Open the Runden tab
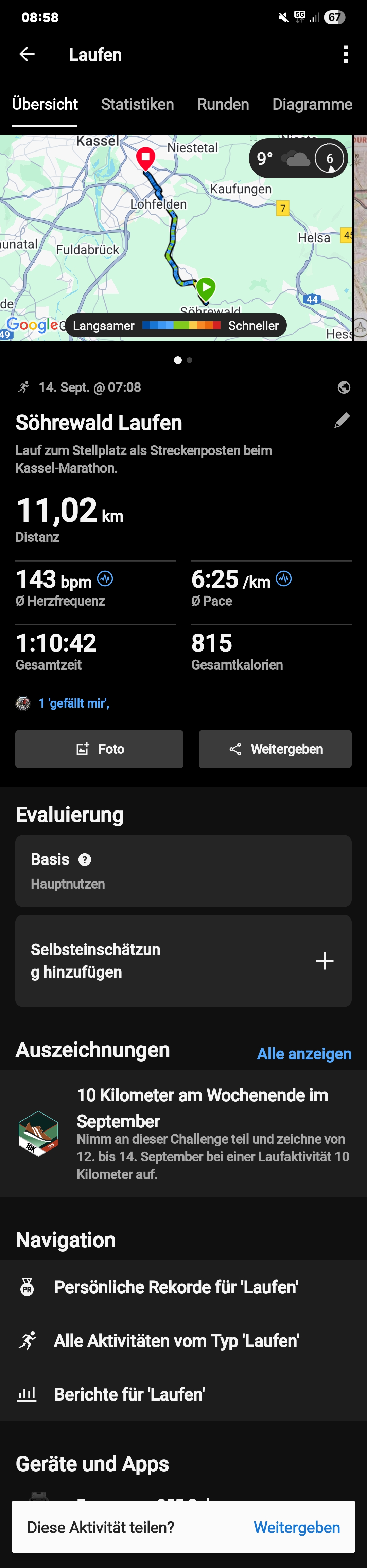 223,105
